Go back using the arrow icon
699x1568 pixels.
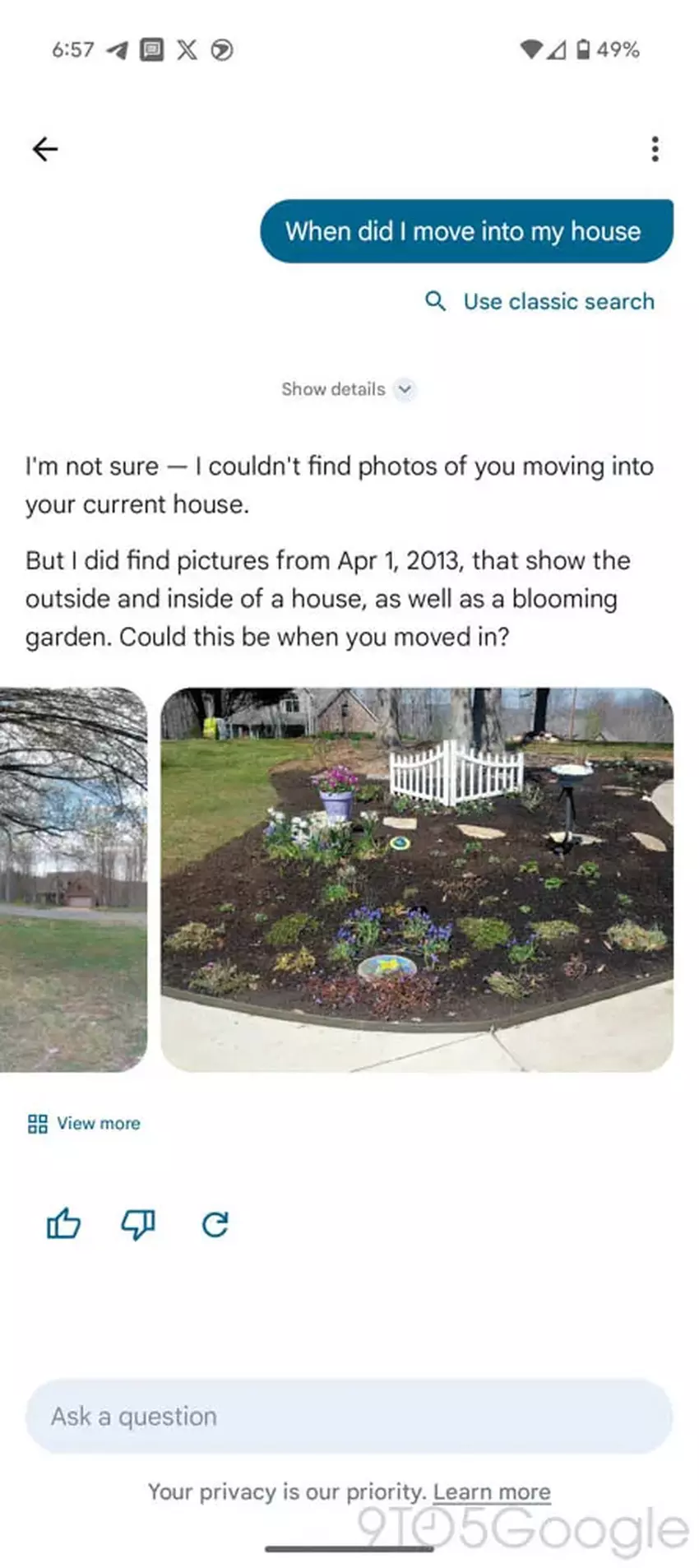(x=45, y=149)
